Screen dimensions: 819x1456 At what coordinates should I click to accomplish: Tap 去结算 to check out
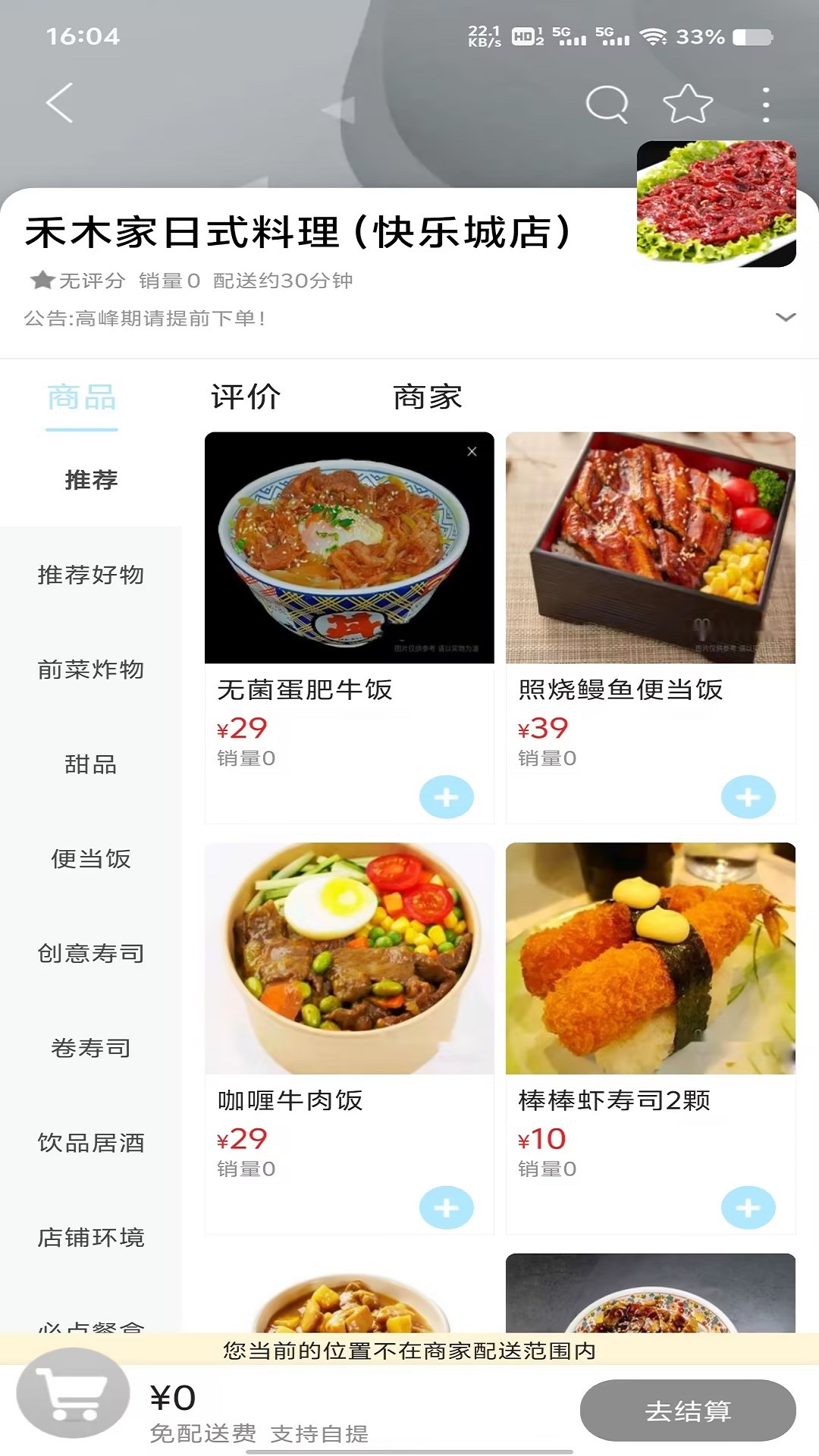click(x=687, y=1410)
